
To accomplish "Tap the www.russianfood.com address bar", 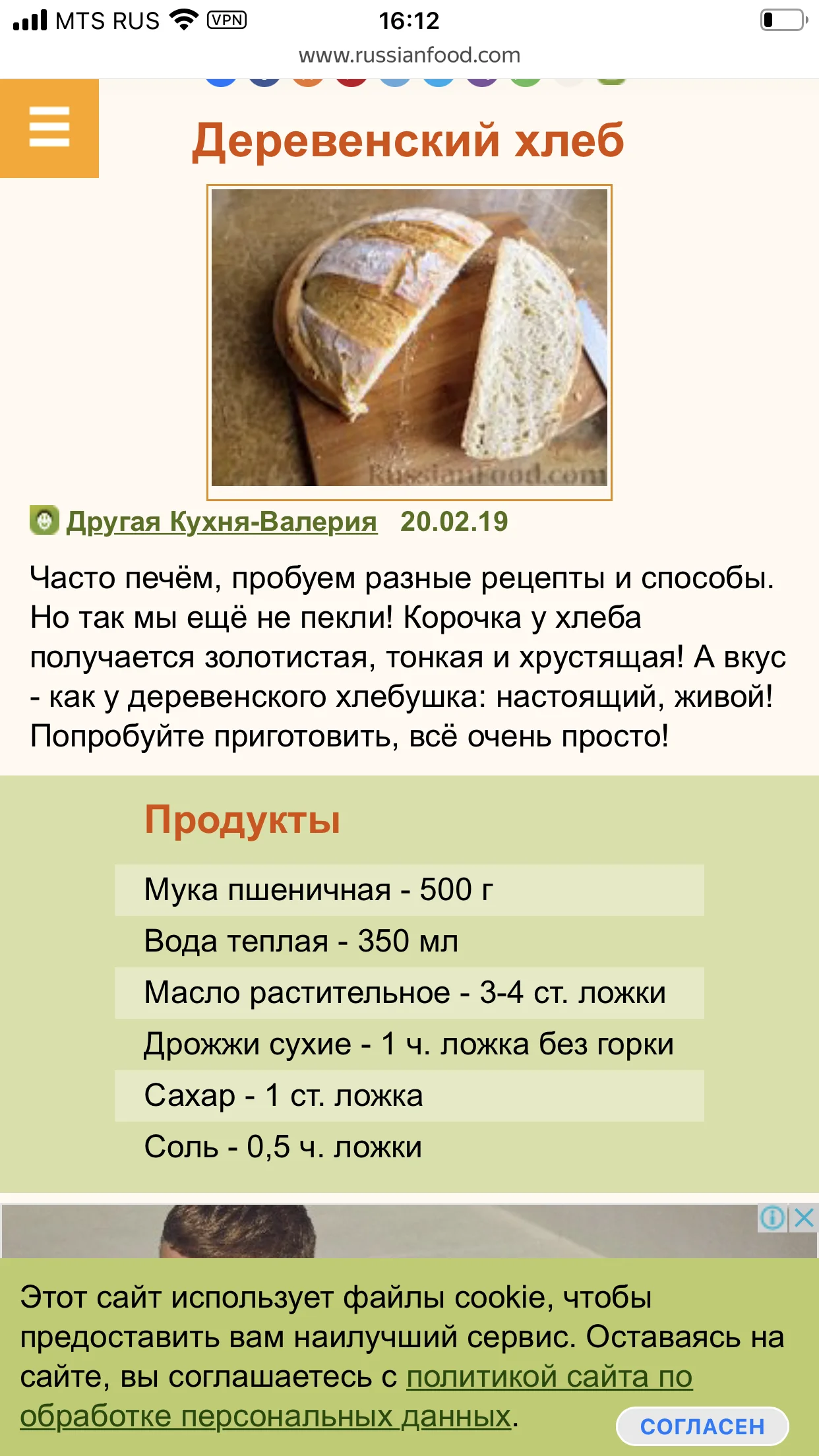I will (409, 55).
